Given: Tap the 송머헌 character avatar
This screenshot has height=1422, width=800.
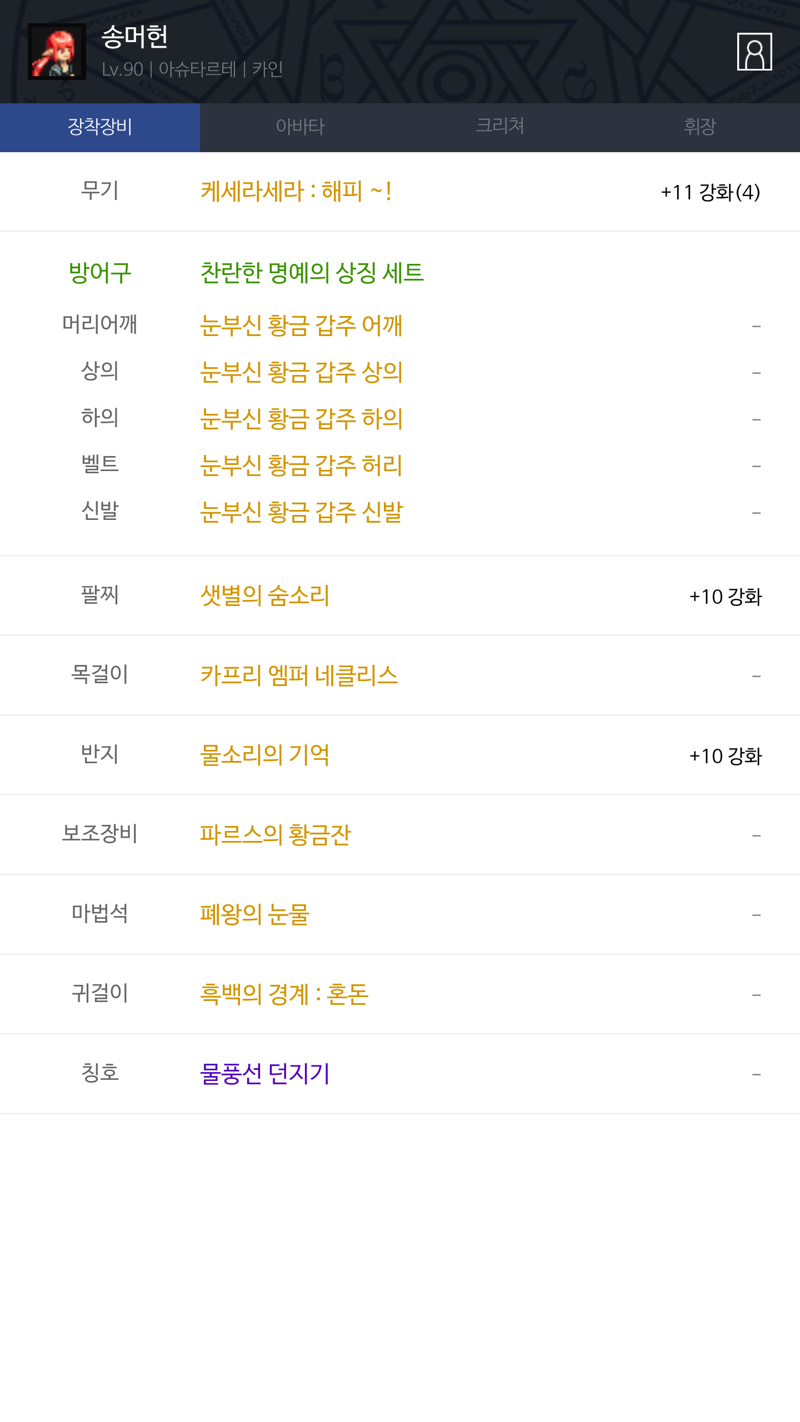Looking at the screenshot, I should pos(57,52).
